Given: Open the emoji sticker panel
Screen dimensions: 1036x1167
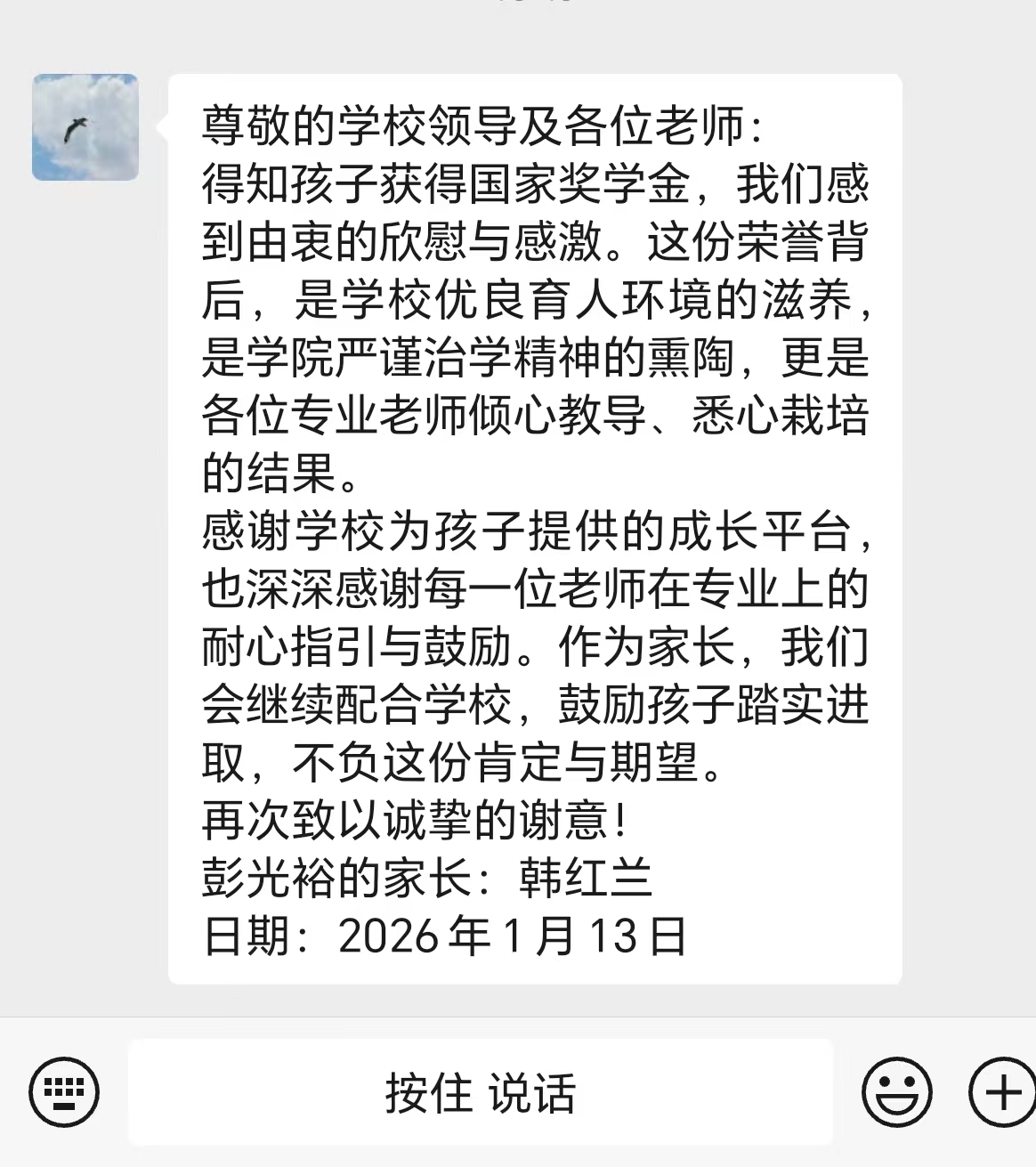Looking at the screenshot, I should [x=896, y=1091].
